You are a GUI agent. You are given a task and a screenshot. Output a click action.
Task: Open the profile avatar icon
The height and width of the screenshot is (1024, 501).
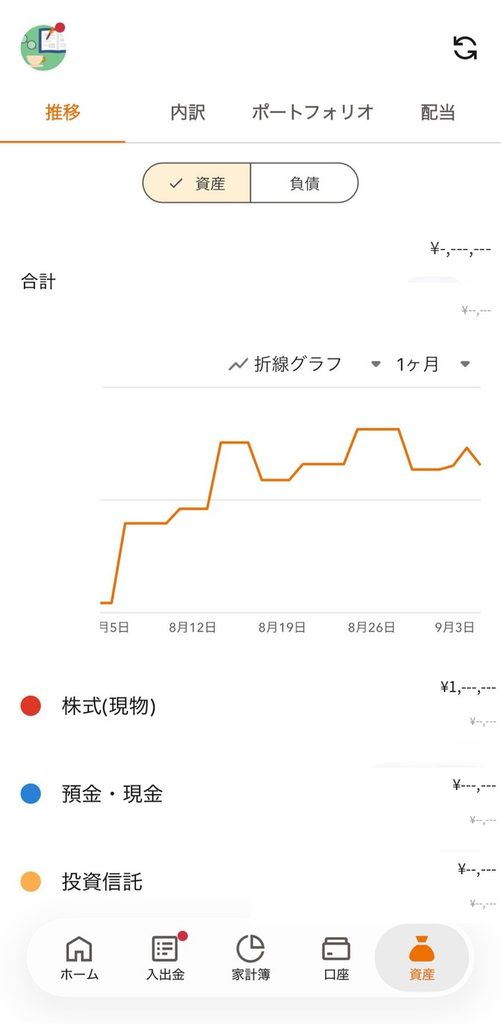(x=44, y=47)
